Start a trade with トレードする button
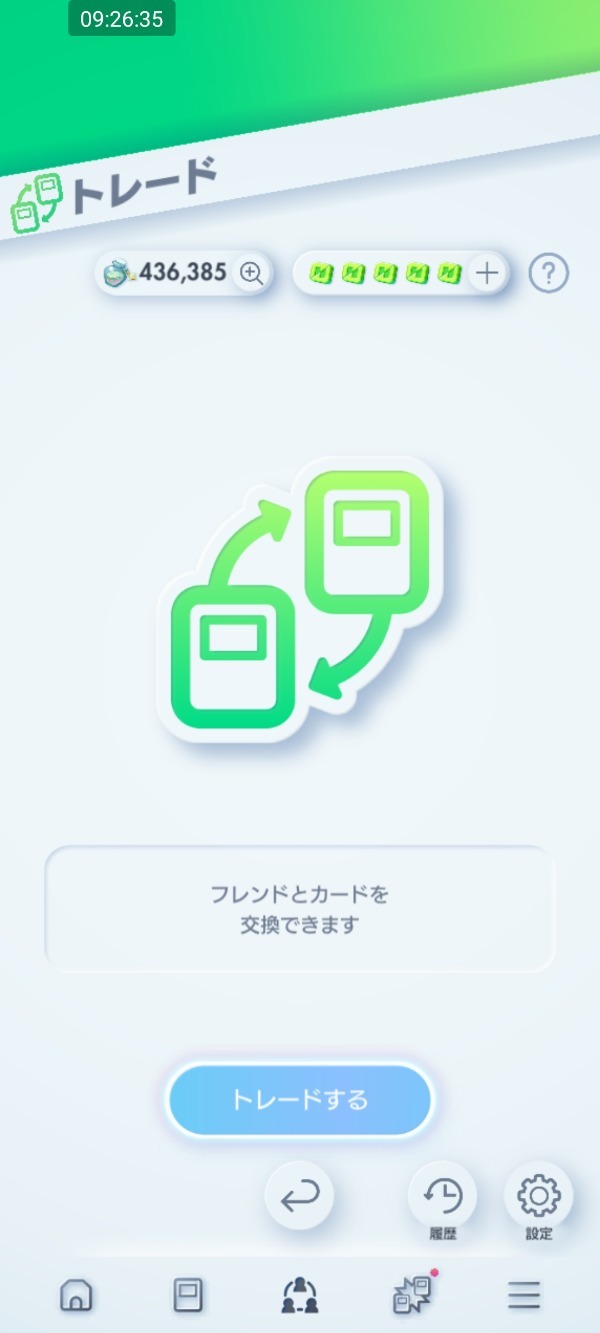Viewport: 600px width, 1333px height. coord(299,1100)
